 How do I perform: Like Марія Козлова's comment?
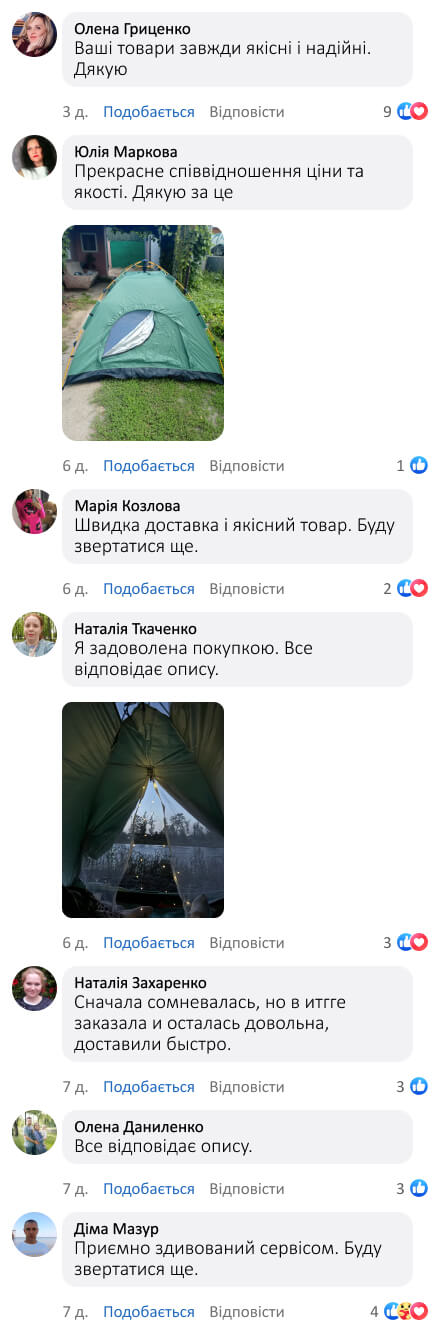(148, 589)
